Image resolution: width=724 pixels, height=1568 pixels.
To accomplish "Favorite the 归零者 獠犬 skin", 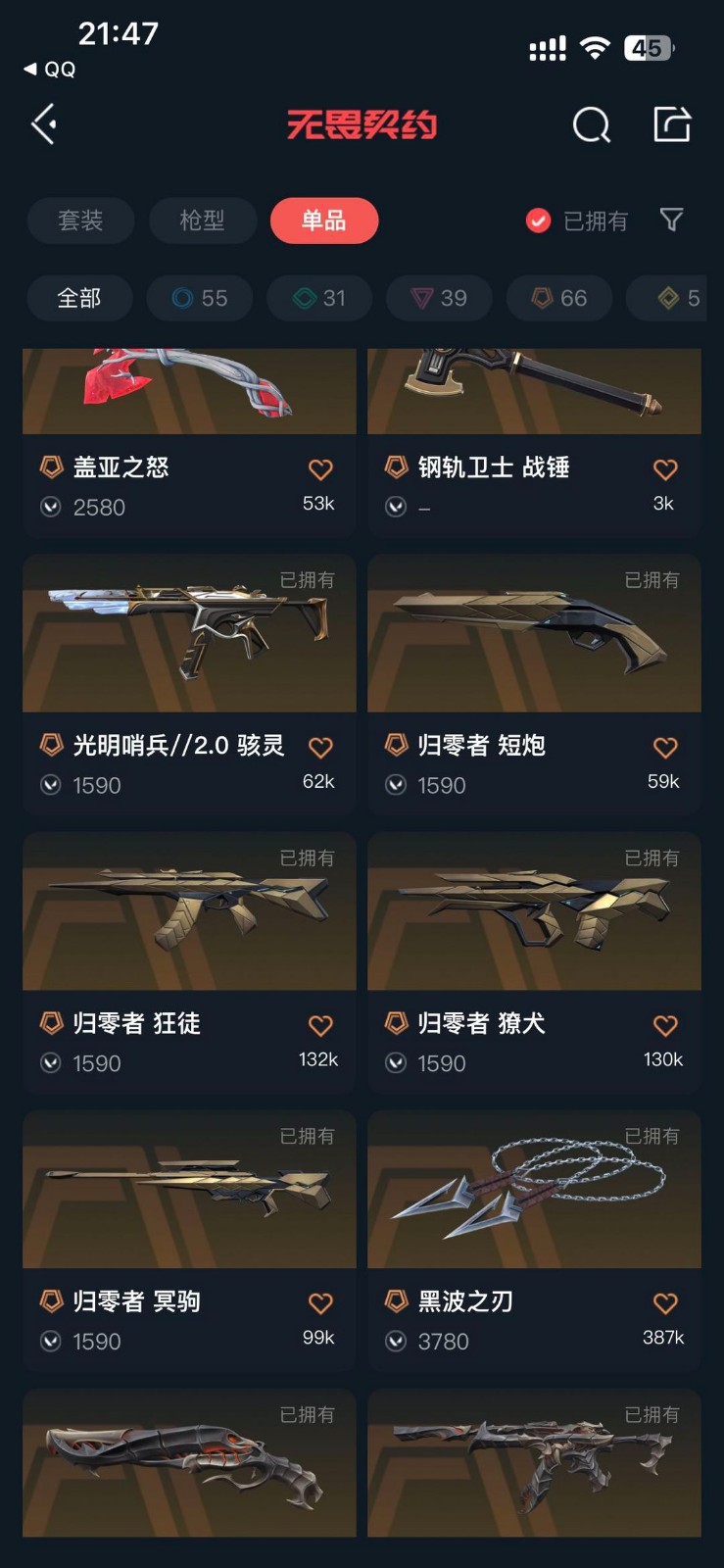I will click(665, 1026).
